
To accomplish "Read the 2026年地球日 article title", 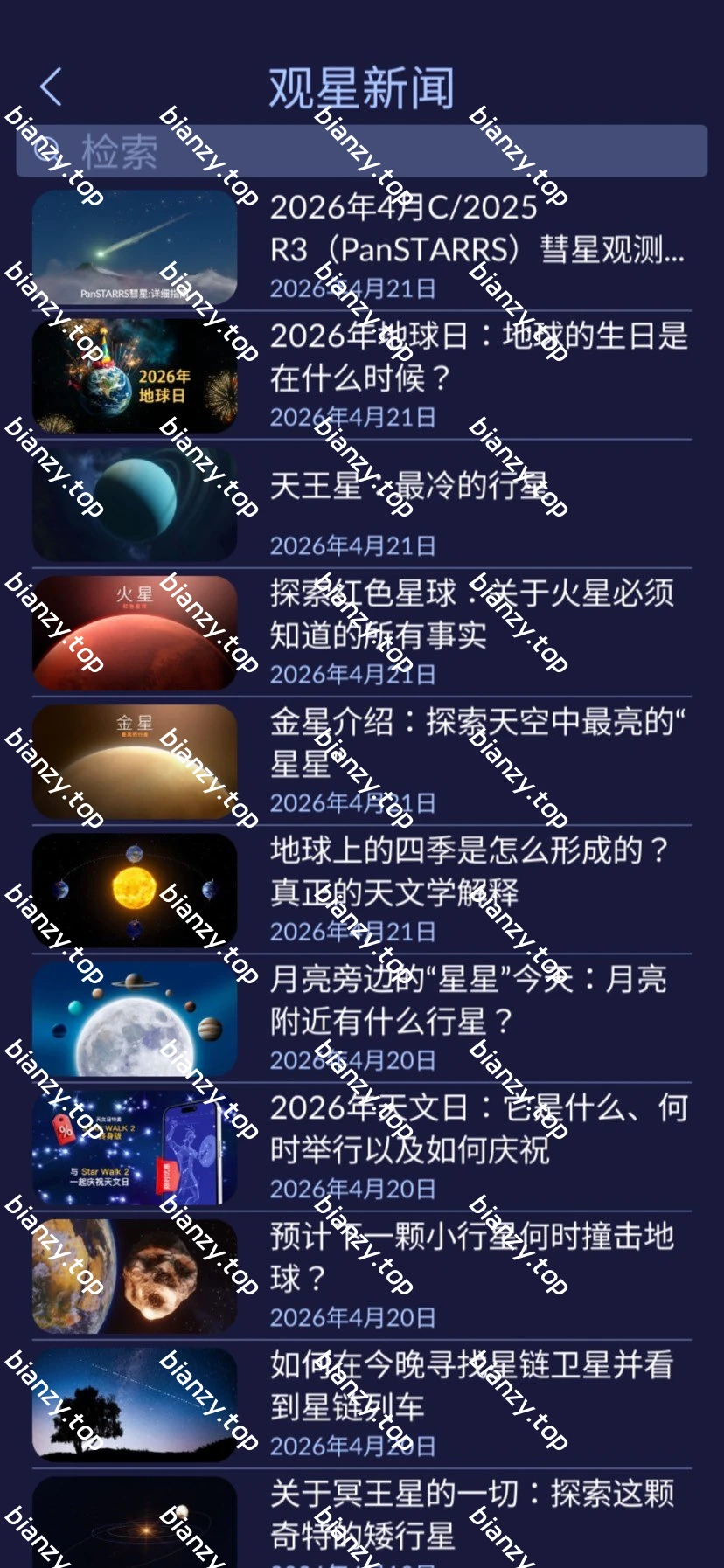I will (x=479, y=358).
